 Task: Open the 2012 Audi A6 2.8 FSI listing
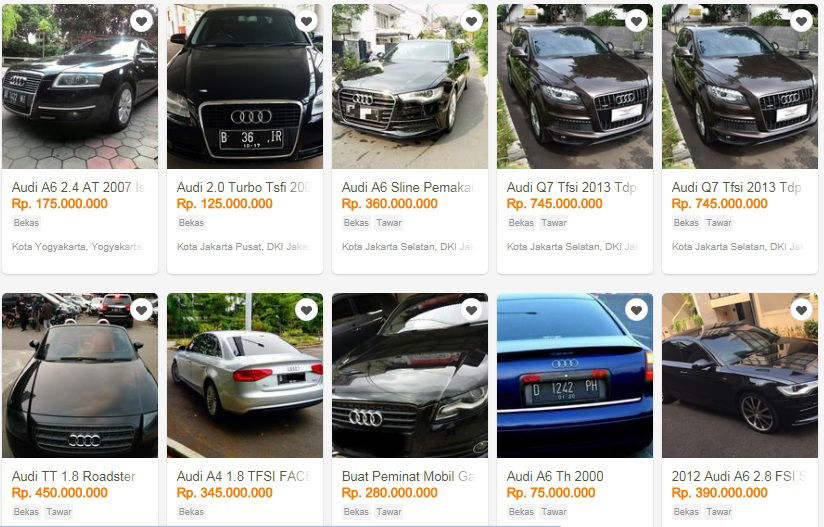738,476
